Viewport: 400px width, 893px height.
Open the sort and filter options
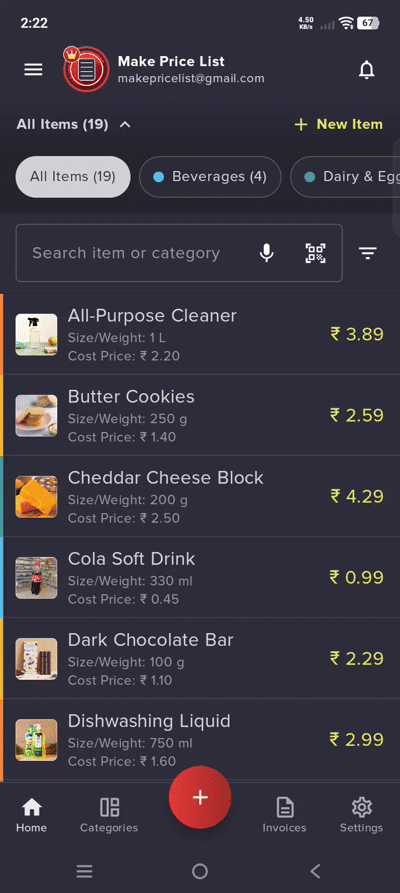368,253
